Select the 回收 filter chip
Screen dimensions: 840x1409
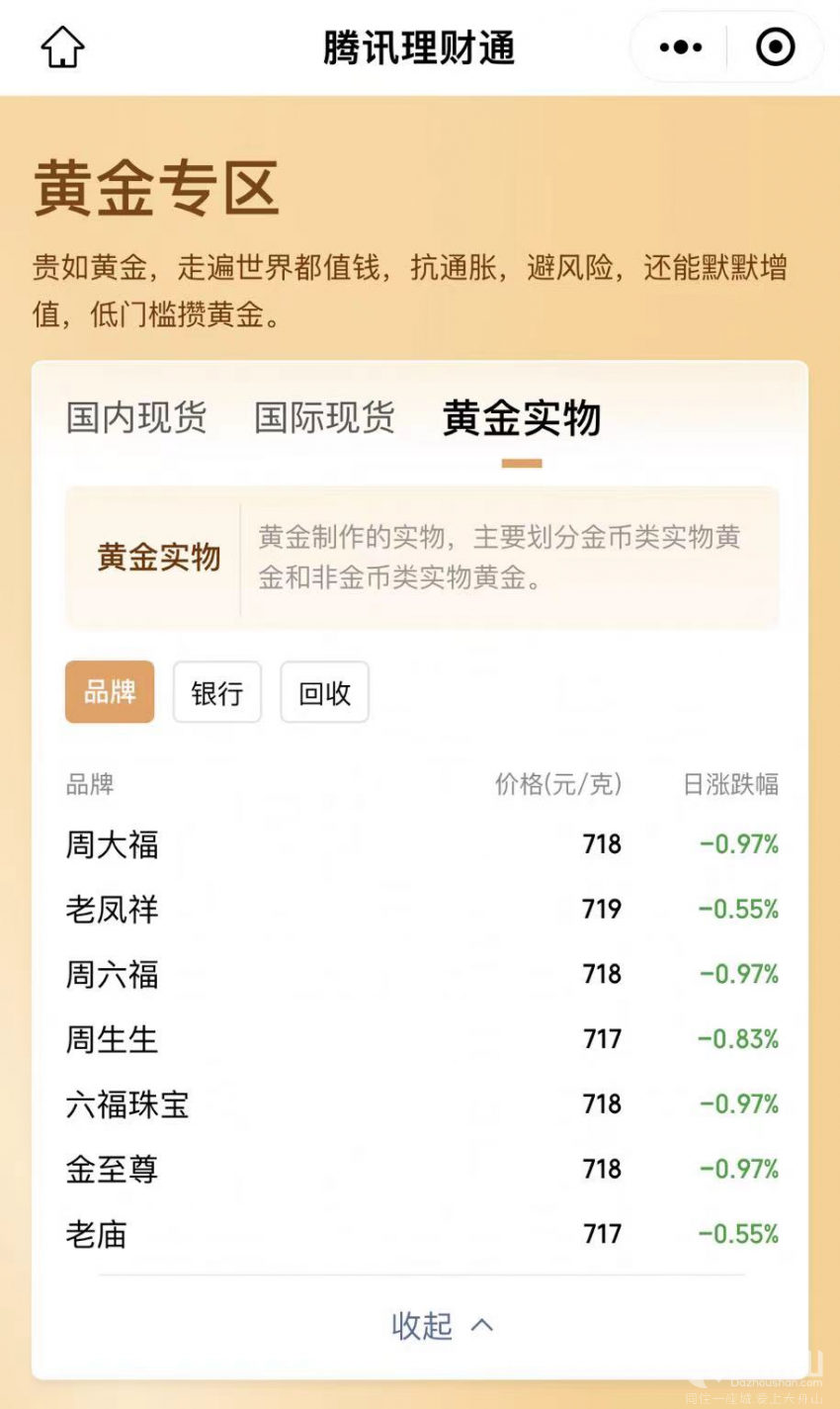coord(324,692)
